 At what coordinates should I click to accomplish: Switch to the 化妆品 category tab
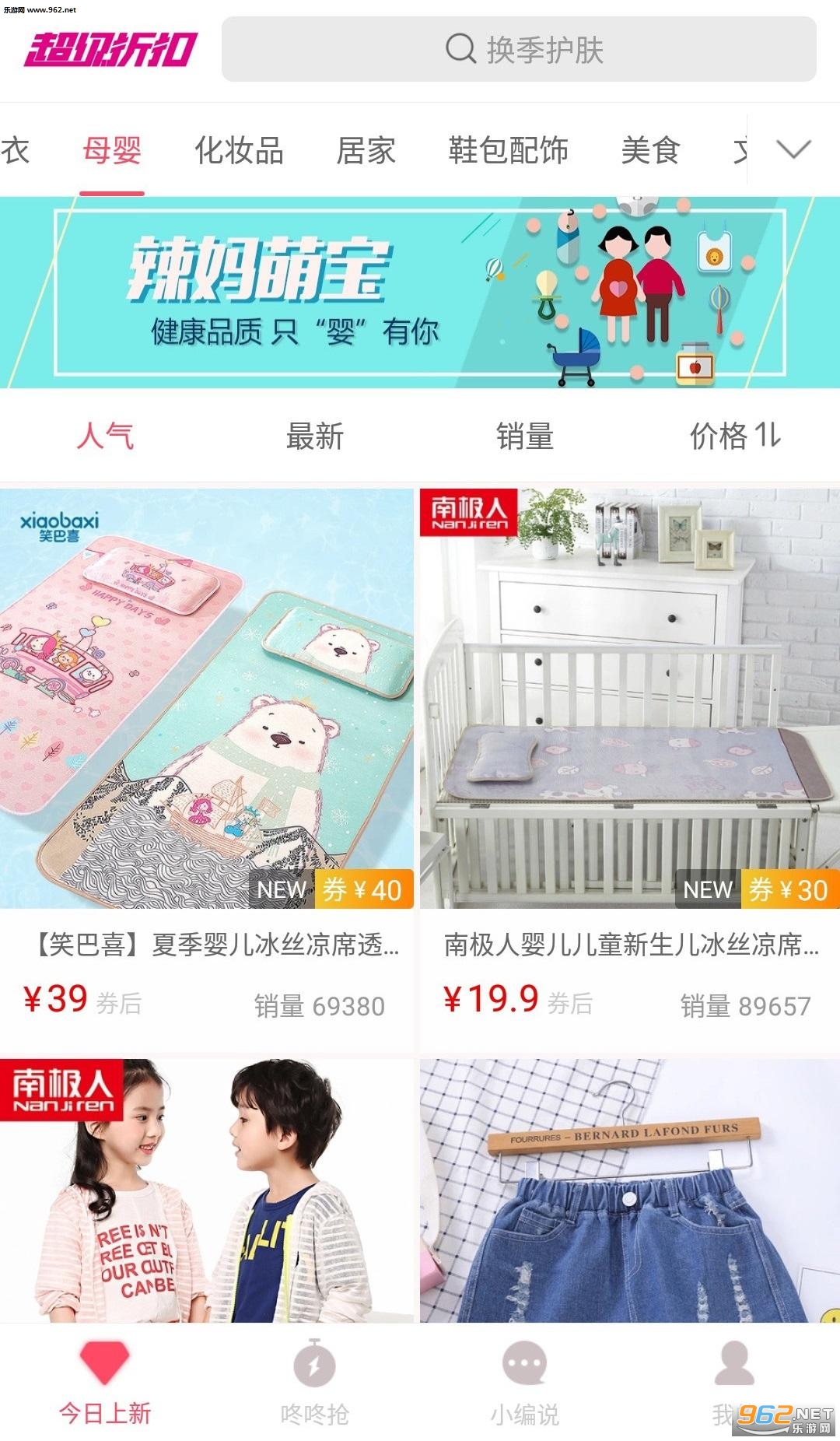pos(239,149)
